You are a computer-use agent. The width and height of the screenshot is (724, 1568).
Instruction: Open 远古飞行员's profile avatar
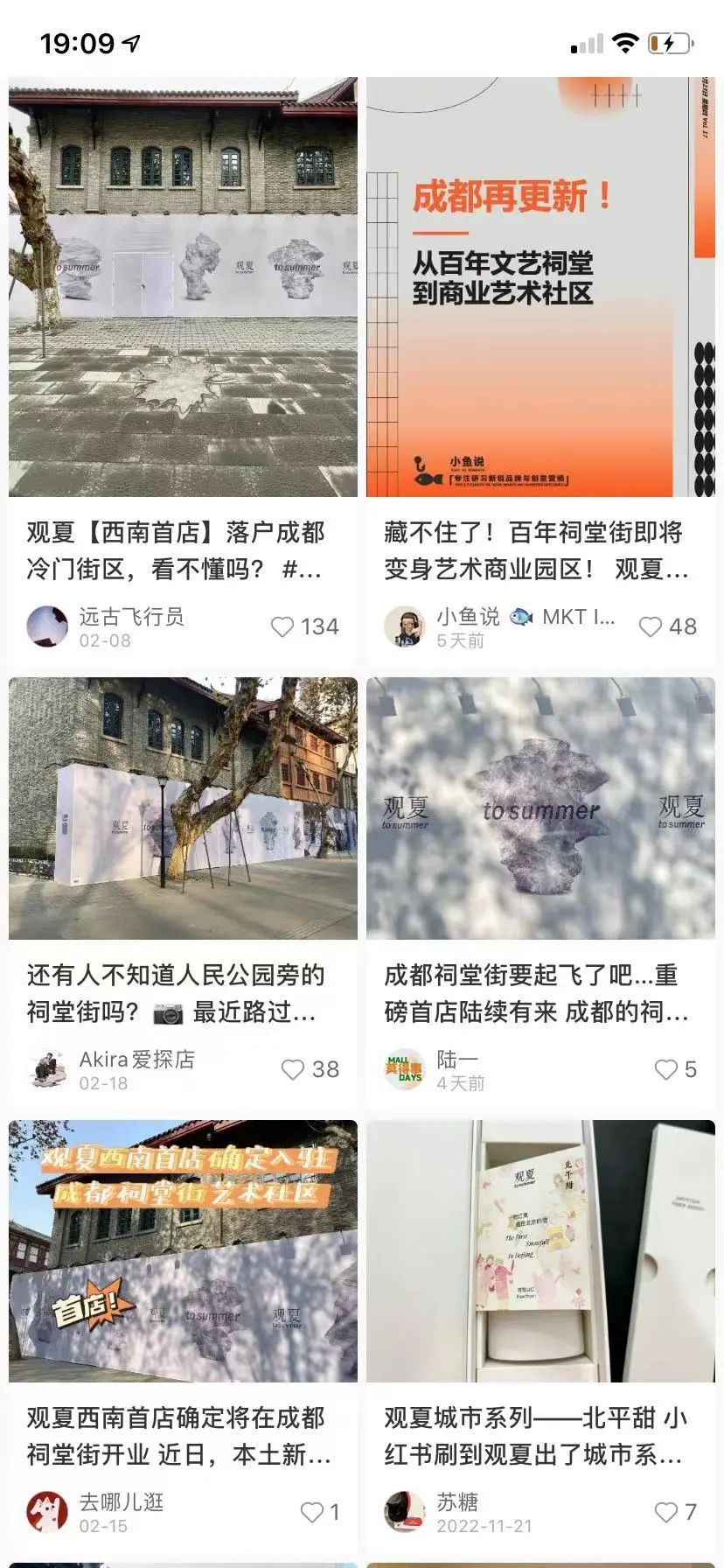point(48,627)
